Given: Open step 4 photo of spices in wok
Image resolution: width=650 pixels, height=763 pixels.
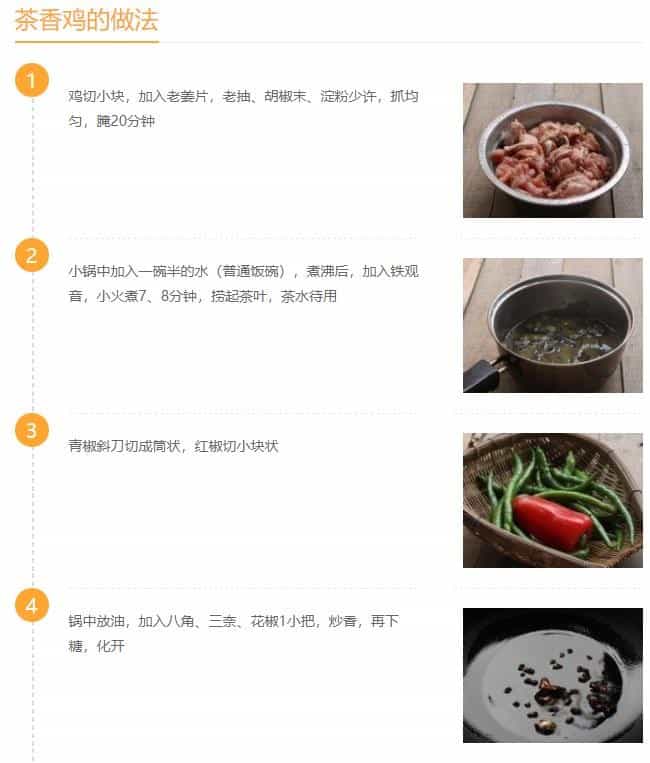Looking at the screenshot, I should point(552,675).
